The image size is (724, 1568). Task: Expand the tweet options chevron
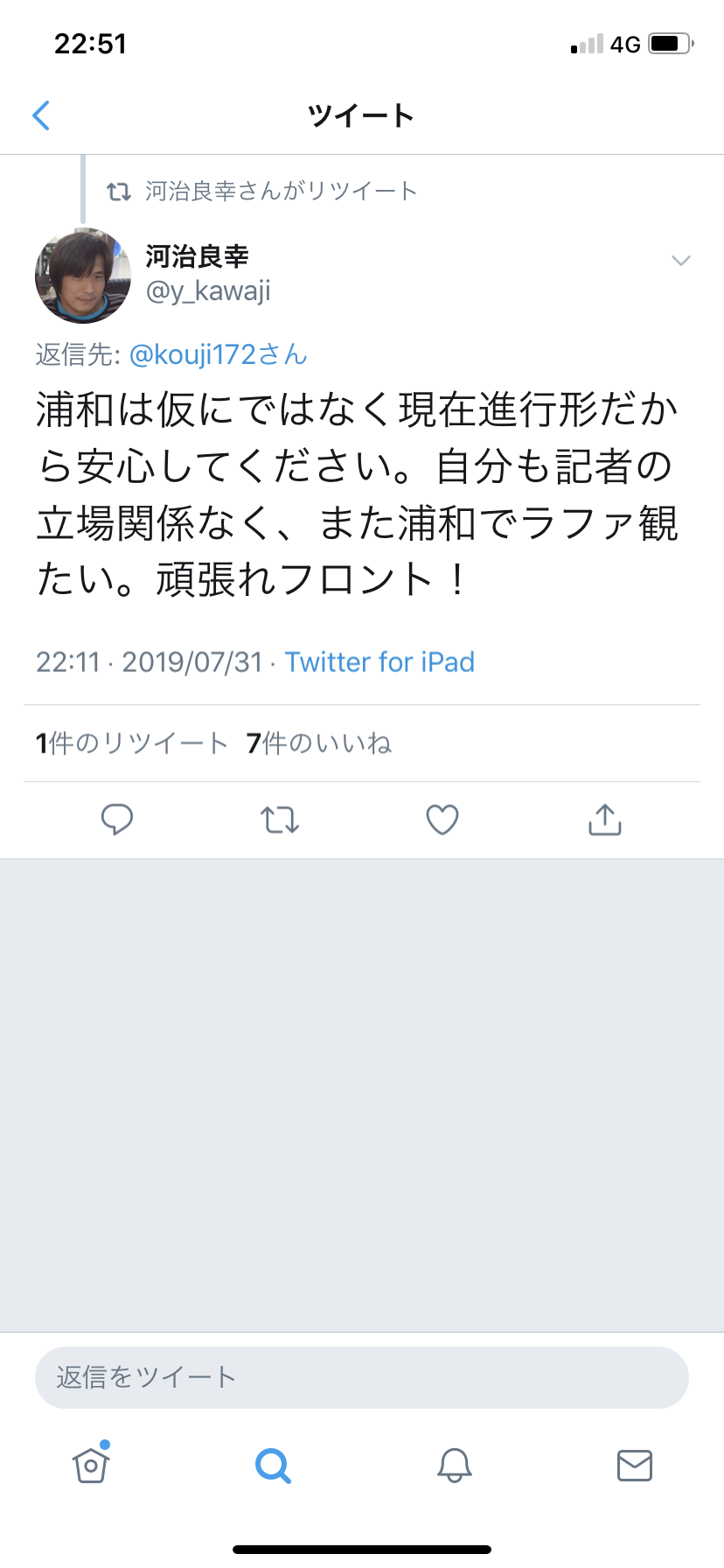coord(680,261)
